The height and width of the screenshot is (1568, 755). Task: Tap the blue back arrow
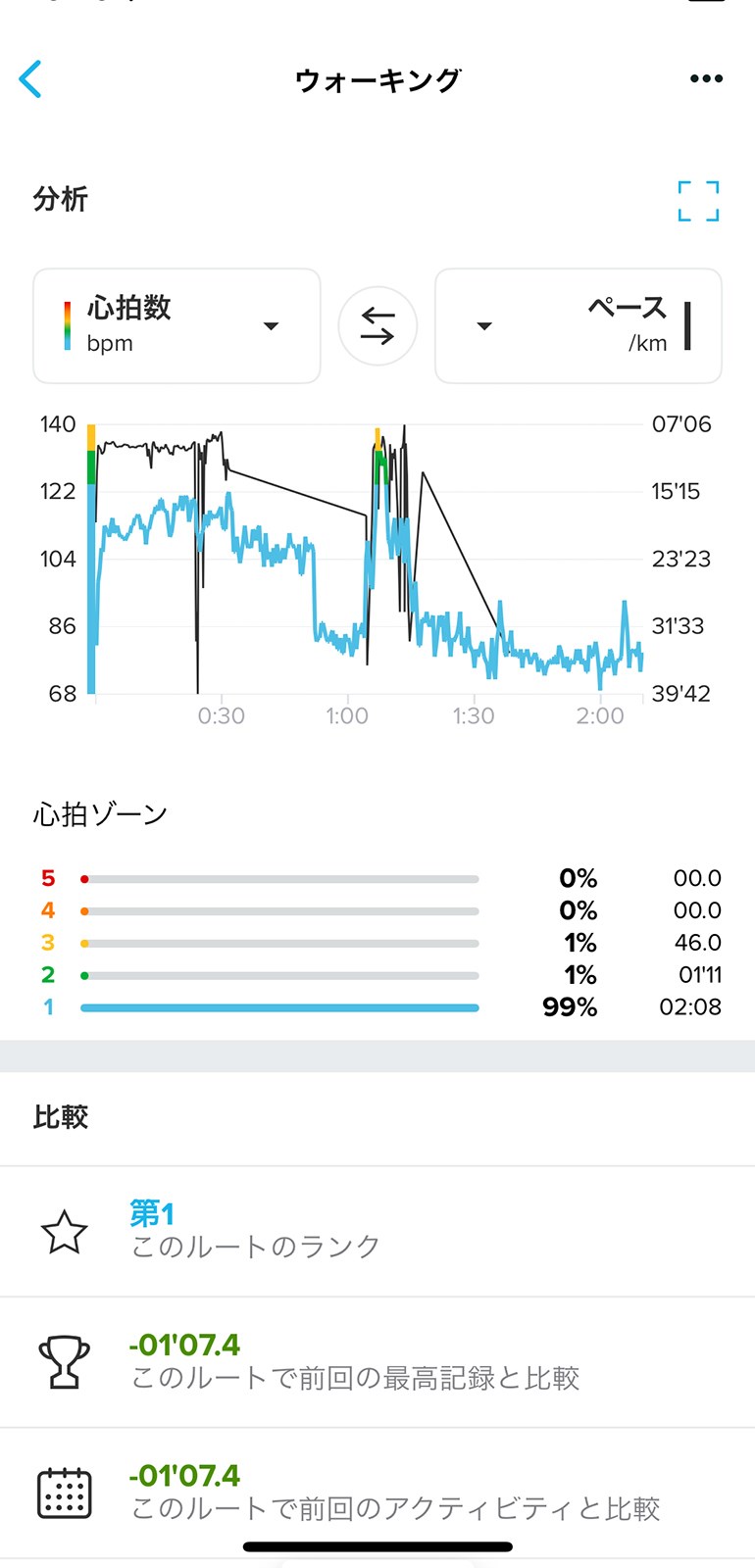30,79
